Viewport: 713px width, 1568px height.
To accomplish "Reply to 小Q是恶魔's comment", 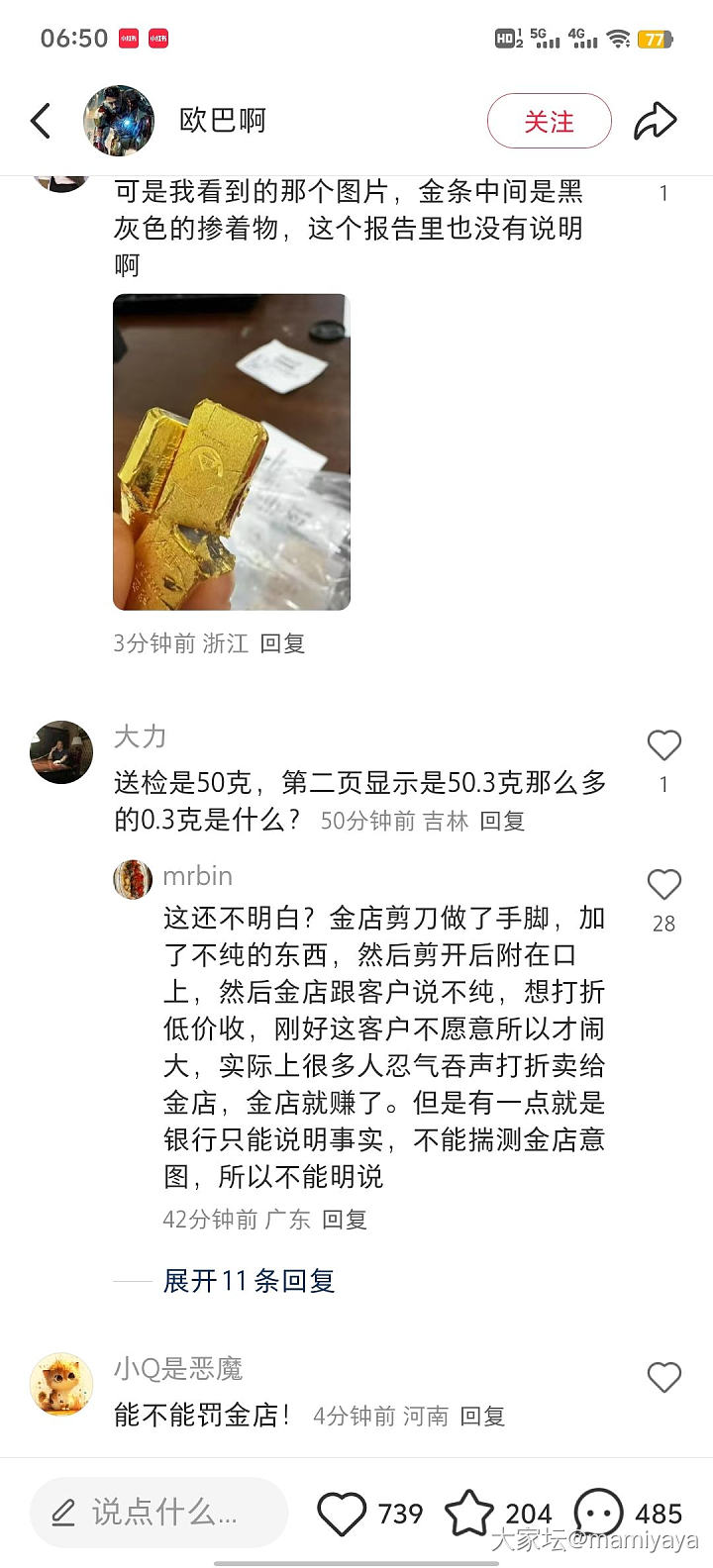I will click(482, 1417).
